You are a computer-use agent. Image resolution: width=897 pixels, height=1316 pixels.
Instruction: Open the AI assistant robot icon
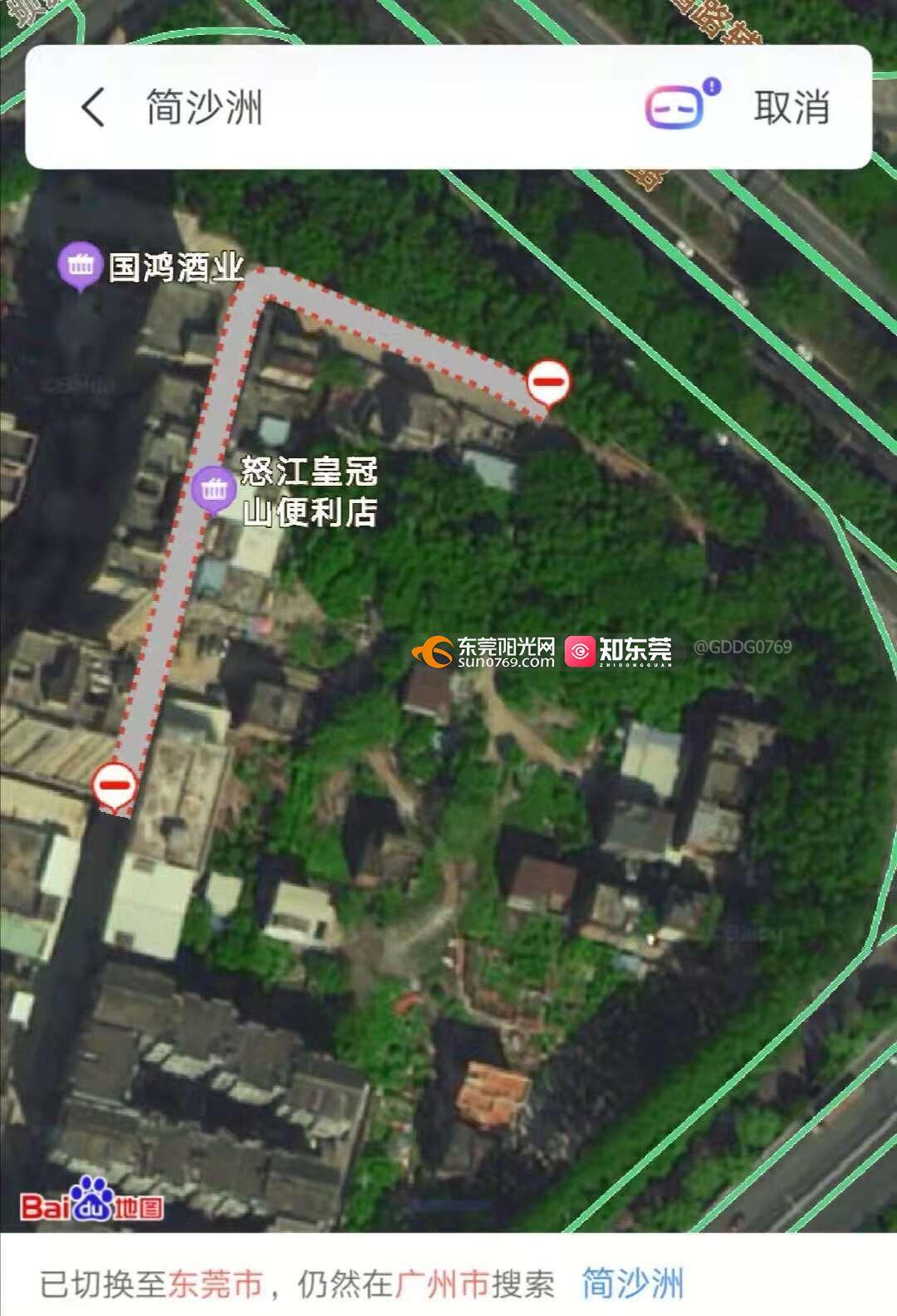pos(676,108)
